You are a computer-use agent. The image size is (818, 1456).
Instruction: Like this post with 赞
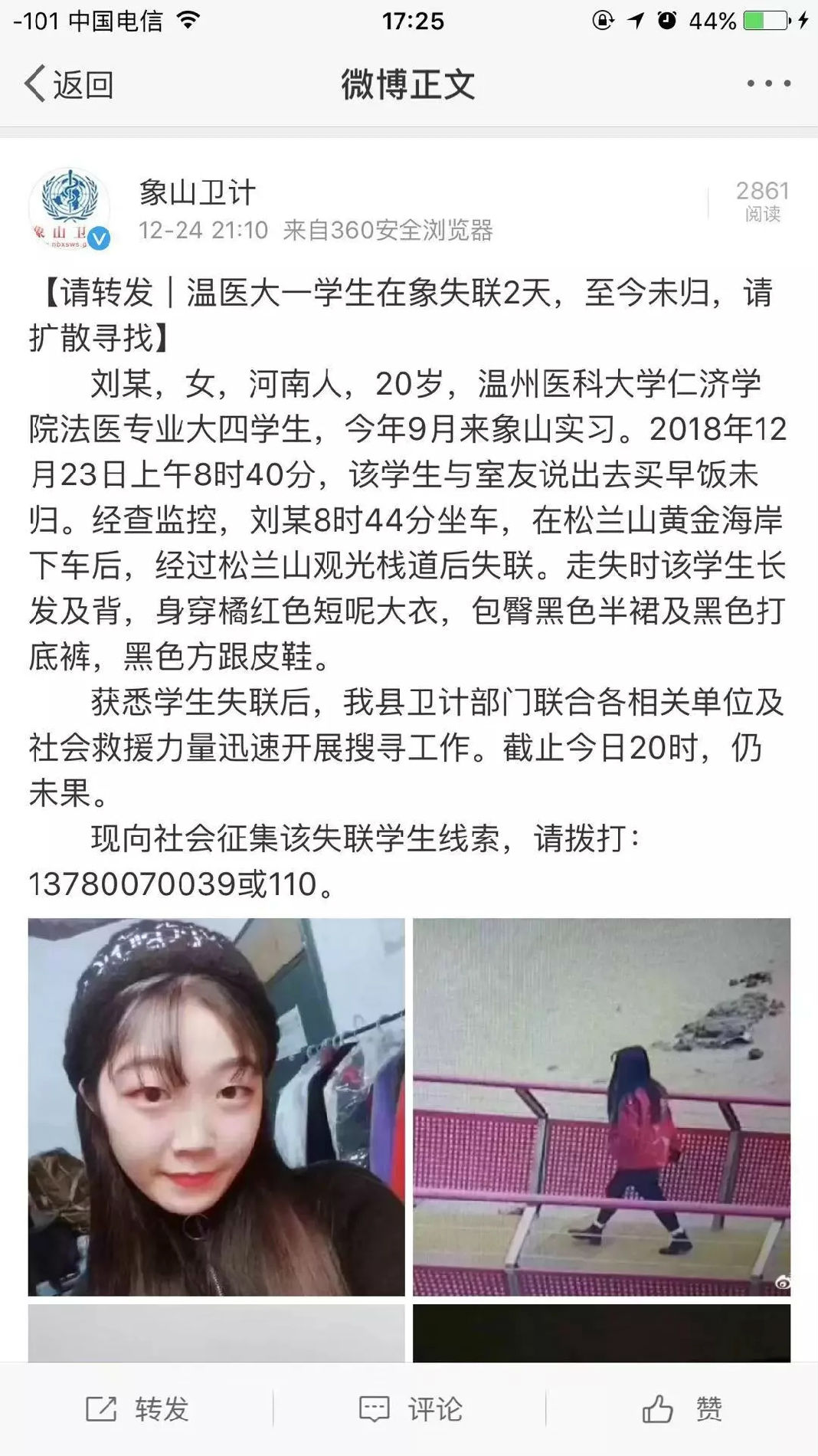point(682,1408)
